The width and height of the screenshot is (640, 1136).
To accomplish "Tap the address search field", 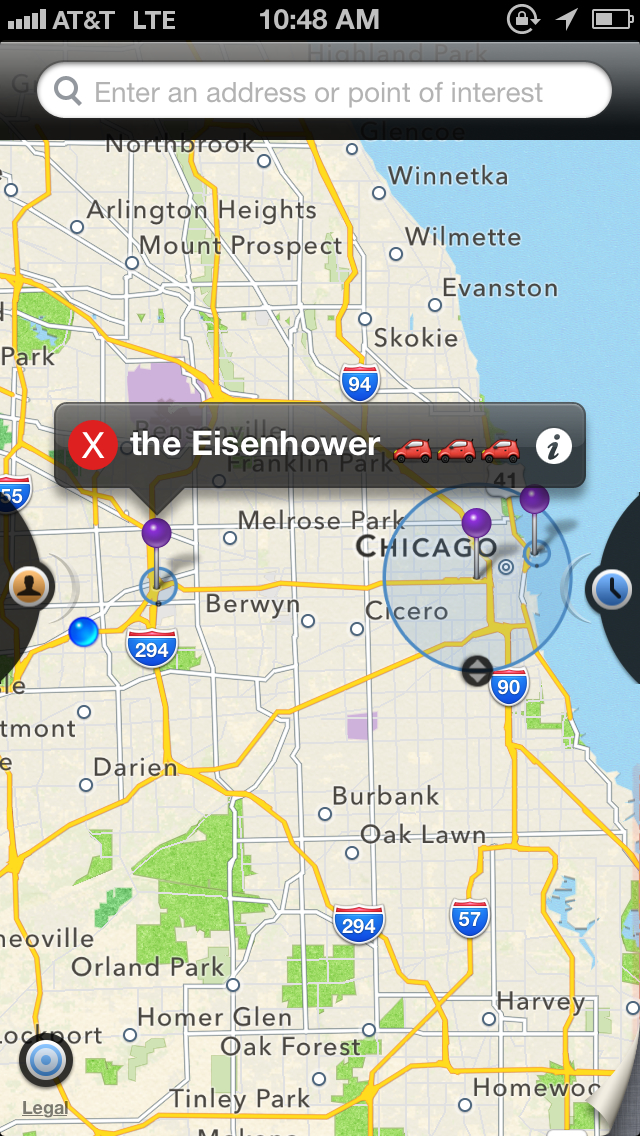I will [324, 91].
